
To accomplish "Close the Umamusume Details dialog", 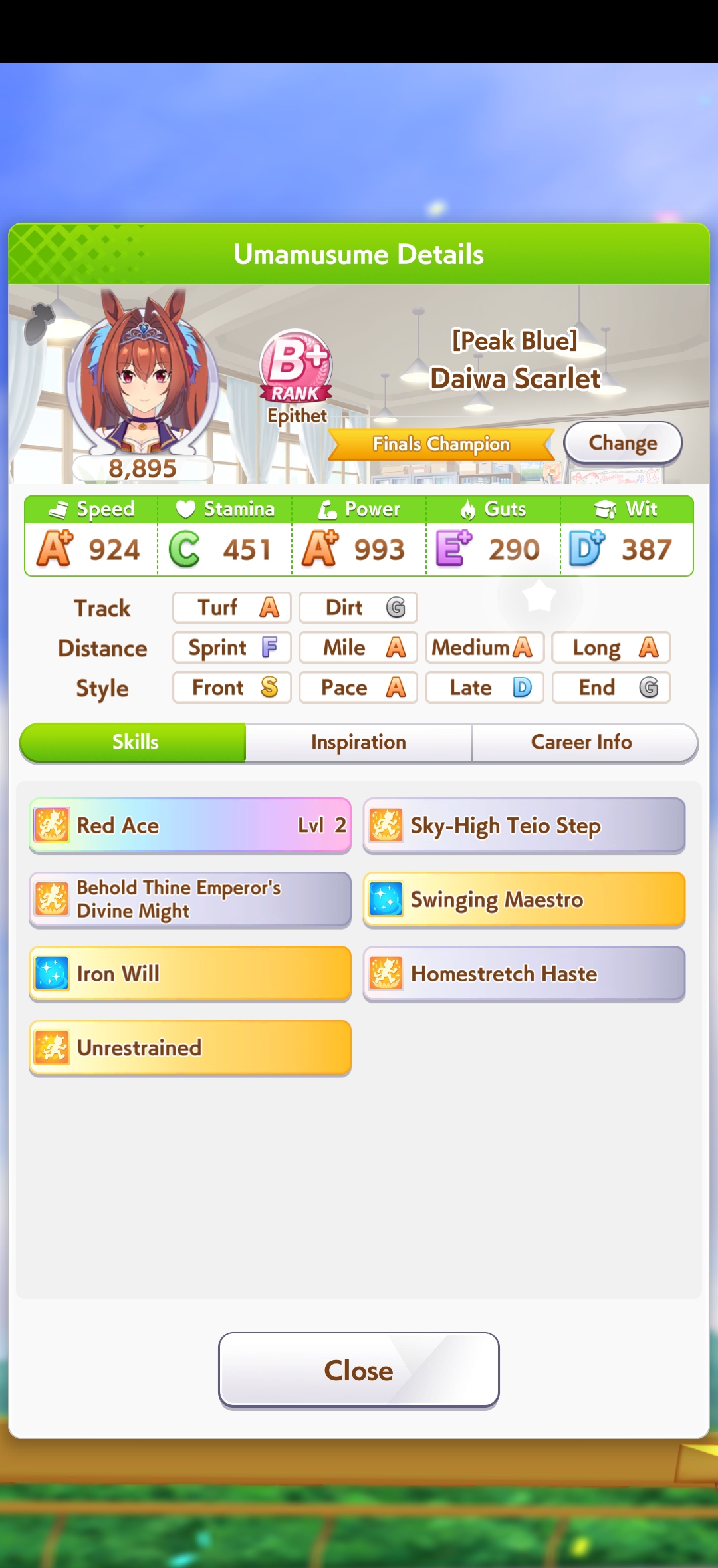I will [x=359, y=1371].
